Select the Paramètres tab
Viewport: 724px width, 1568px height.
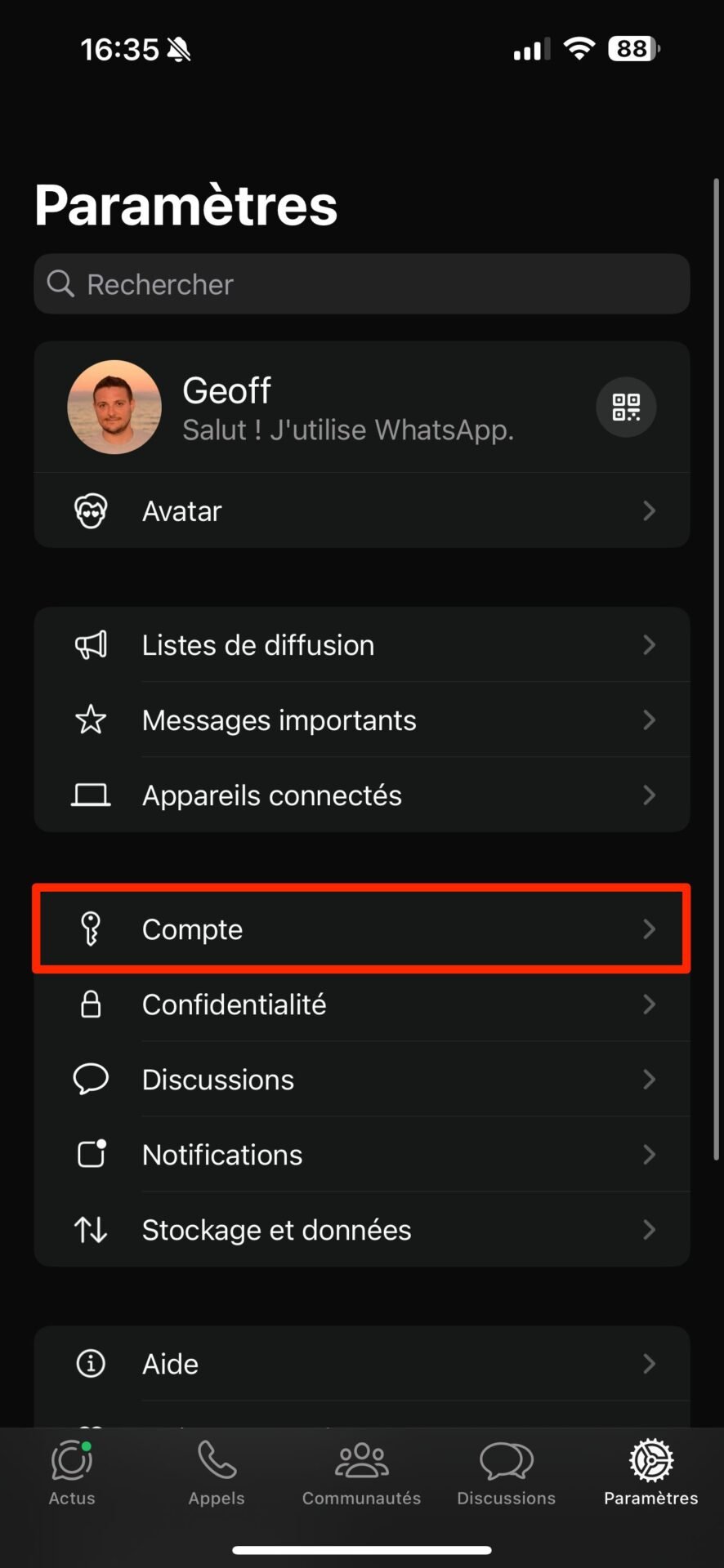pyautogui.click(x=651, y=1473)
